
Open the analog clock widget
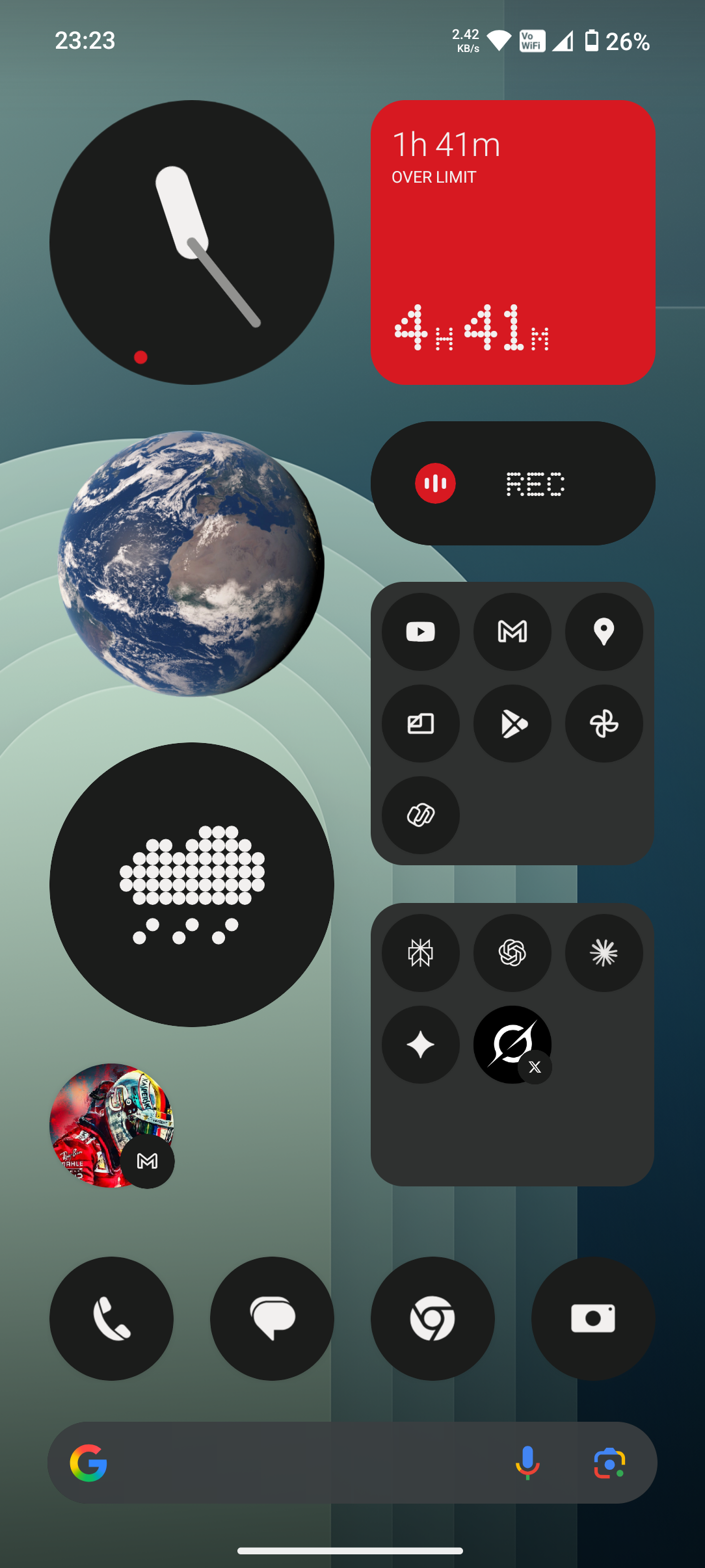coord(191,242)
